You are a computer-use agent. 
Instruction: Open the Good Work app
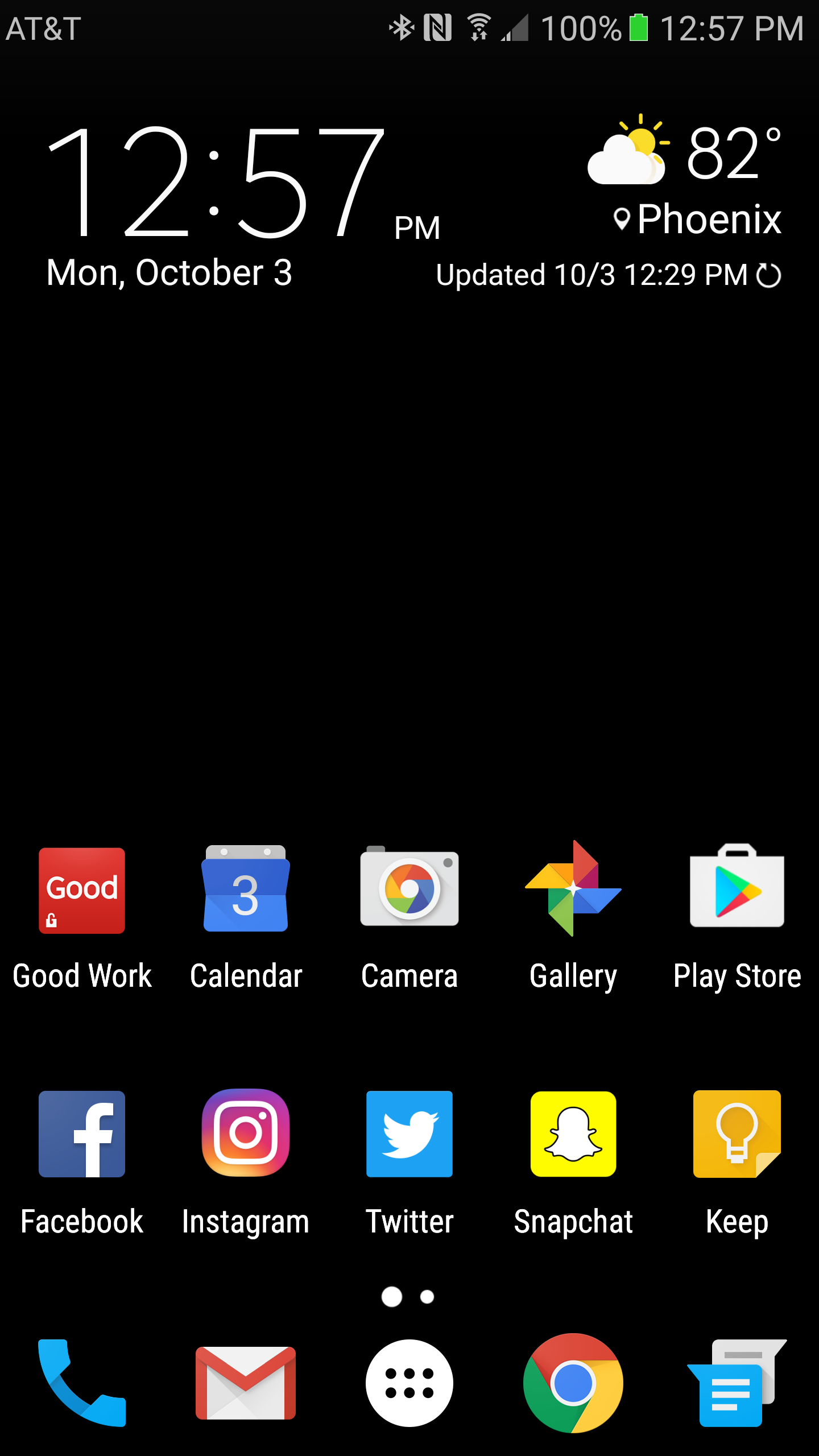(x=82, y=890)
